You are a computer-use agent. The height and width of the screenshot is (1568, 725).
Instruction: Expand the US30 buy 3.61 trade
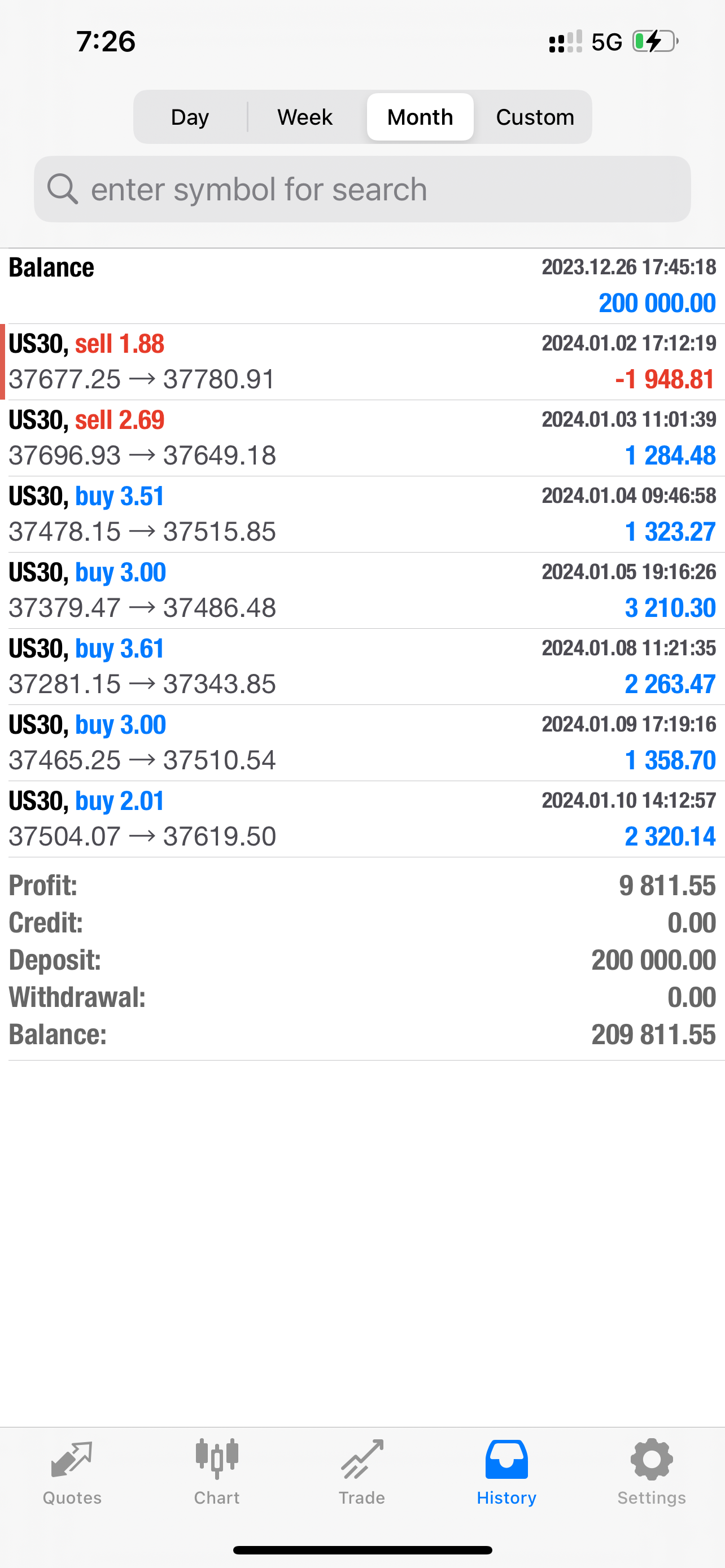coord(362,667)
